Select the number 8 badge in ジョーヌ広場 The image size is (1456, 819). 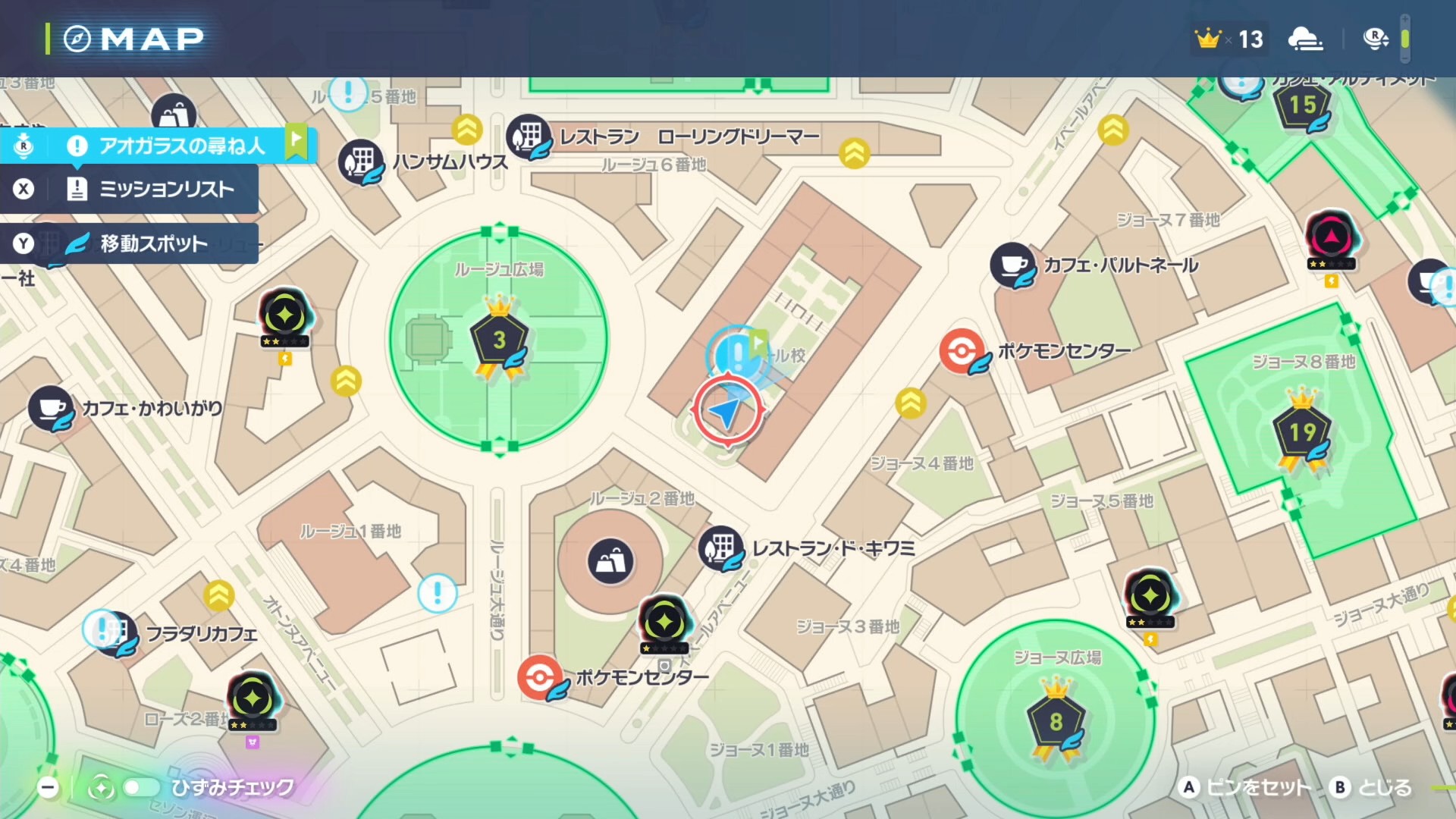[x=1056, y=722]
